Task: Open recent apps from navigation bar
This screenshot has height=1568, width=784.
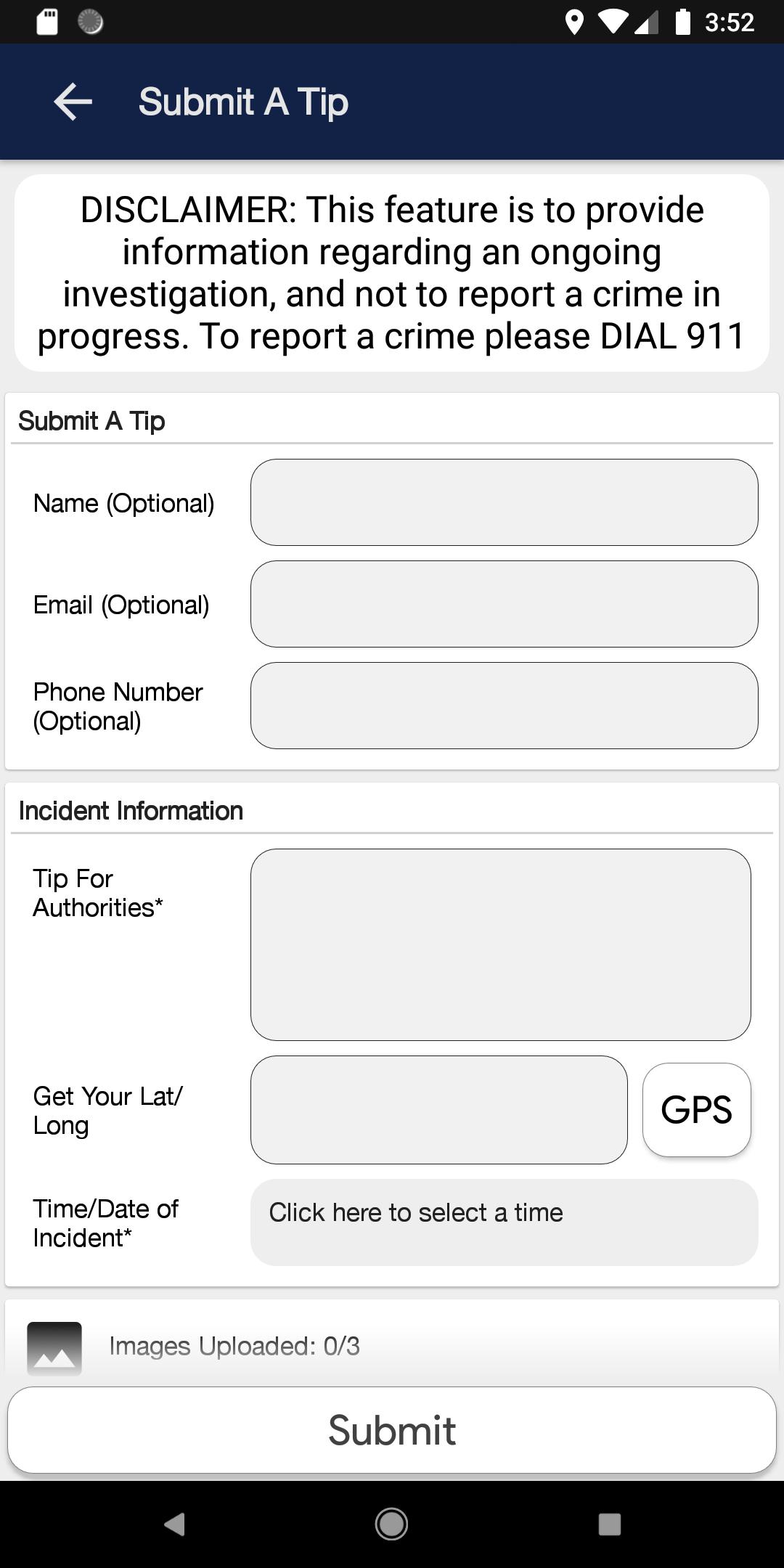Action: [609, 1524]
